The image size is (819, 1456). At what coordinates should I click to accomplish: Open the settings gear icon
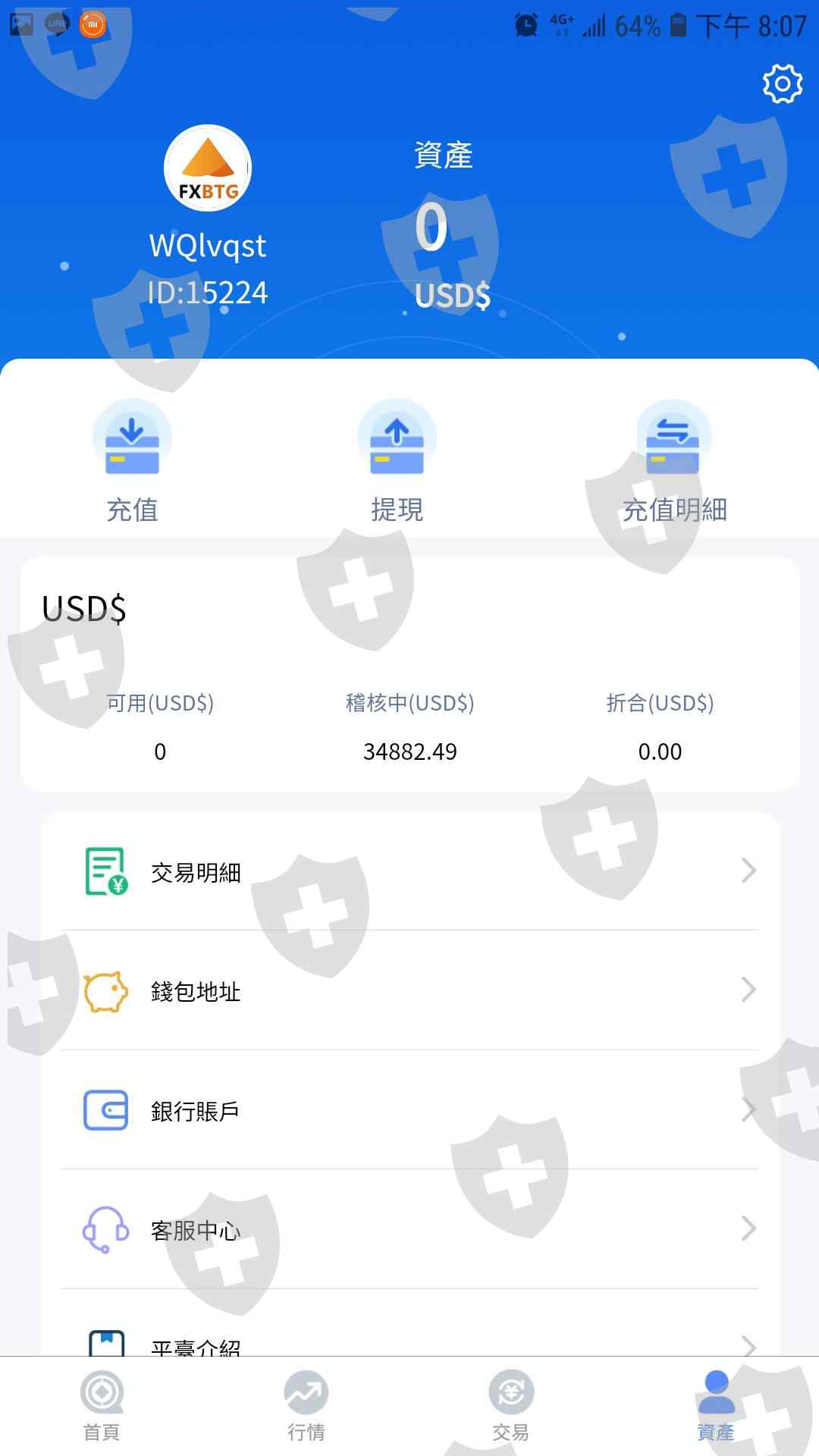click(x=782, y=84)
